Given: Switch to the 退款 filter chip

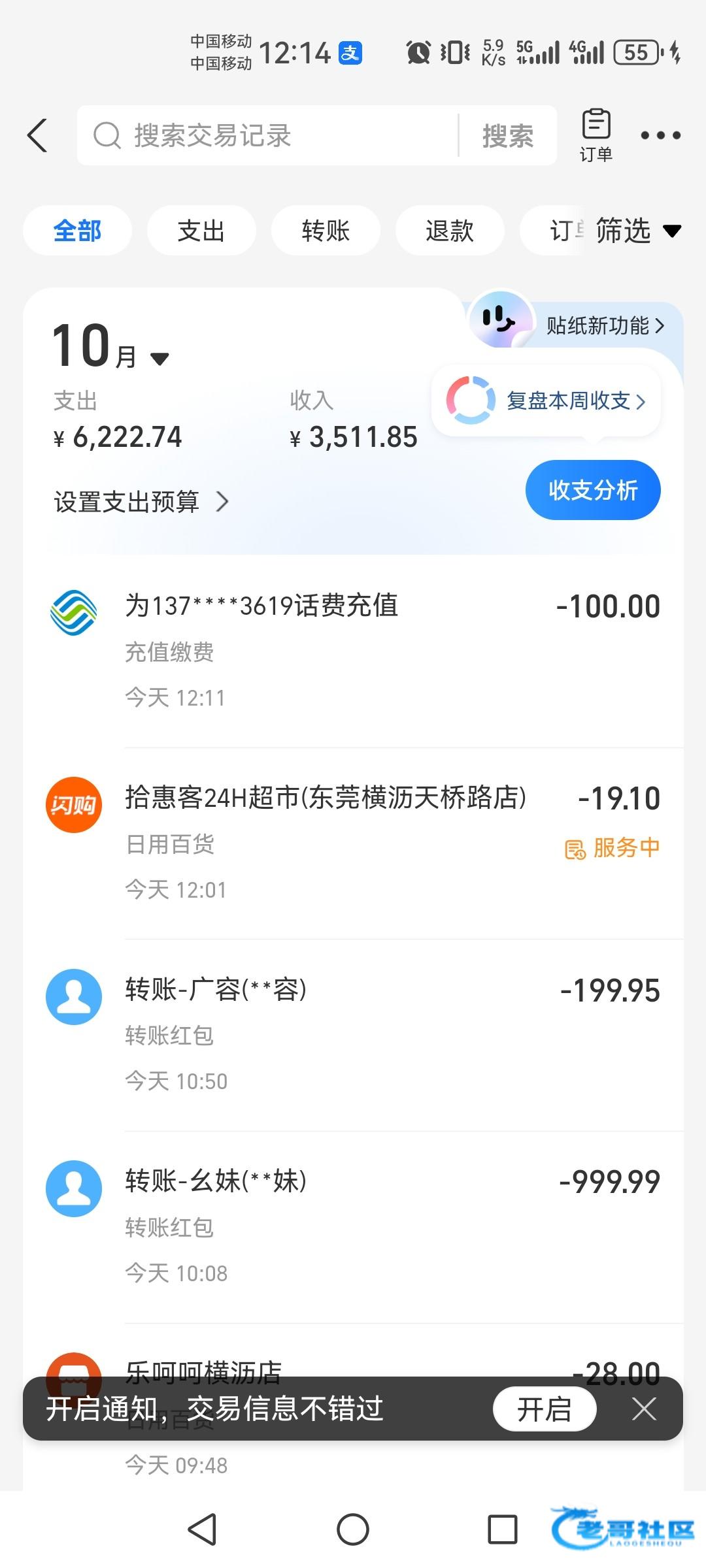Looking at the screenshot, I should coord(450,231).
